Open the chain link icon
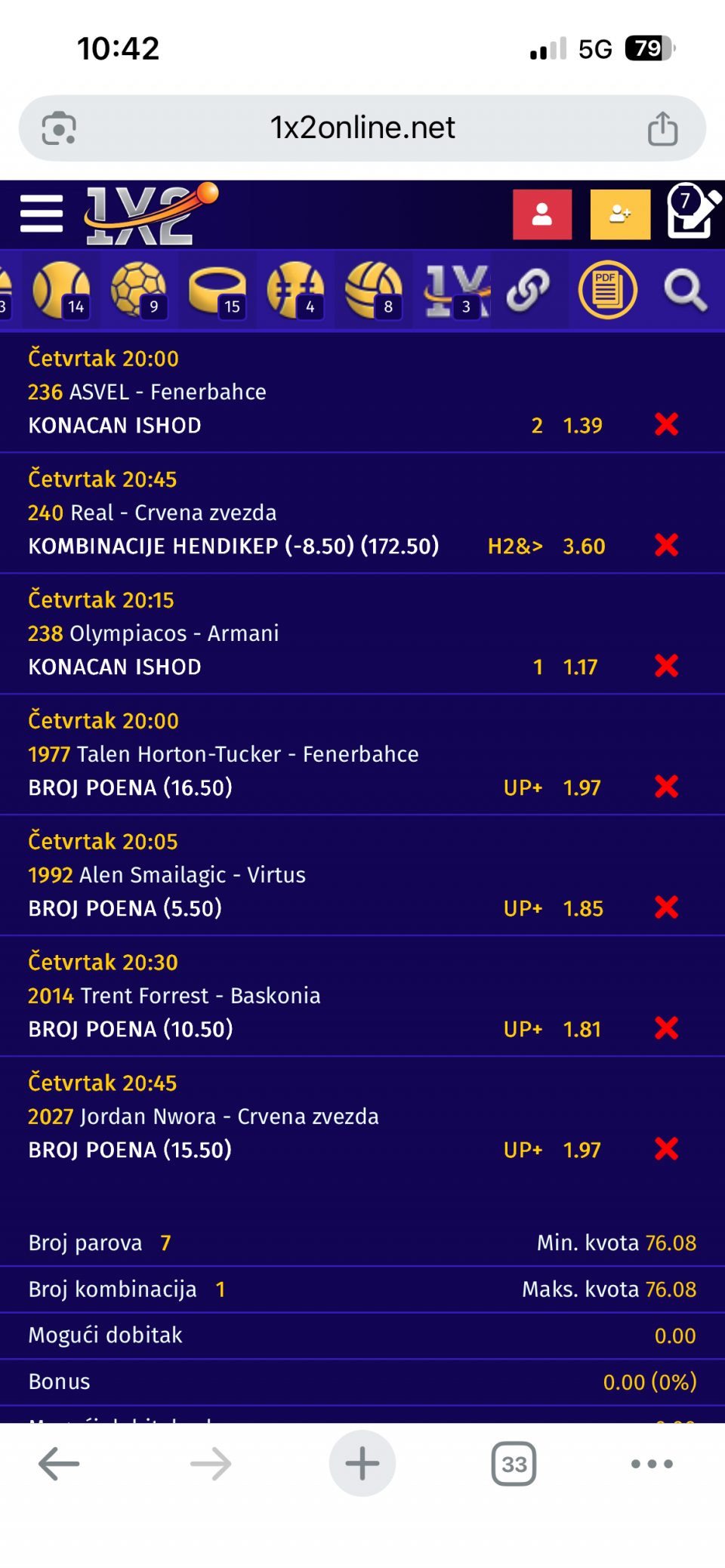 point(528,291)
